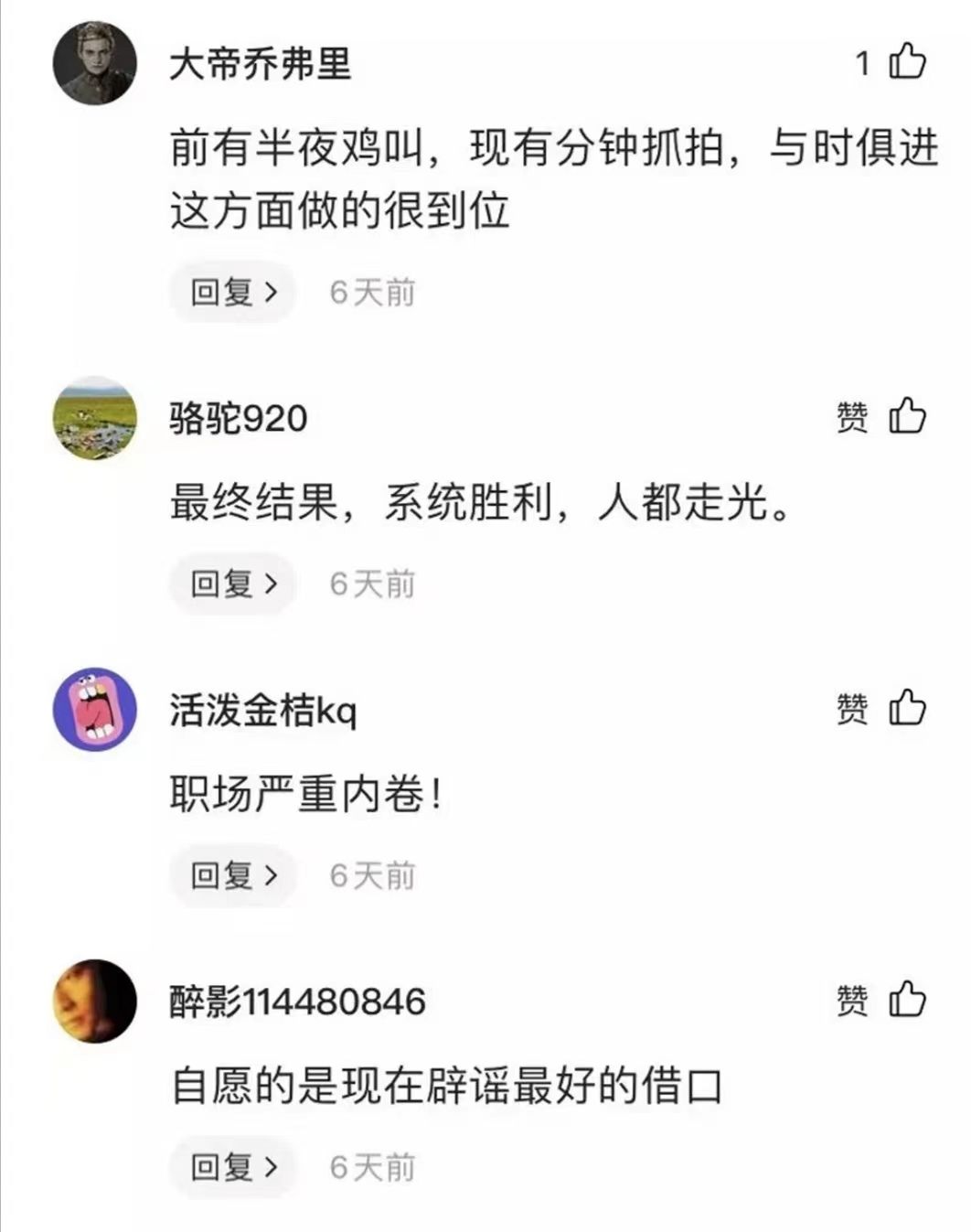
Task: Open 活泼金桔kq's avatar
Action: point(95,709)
